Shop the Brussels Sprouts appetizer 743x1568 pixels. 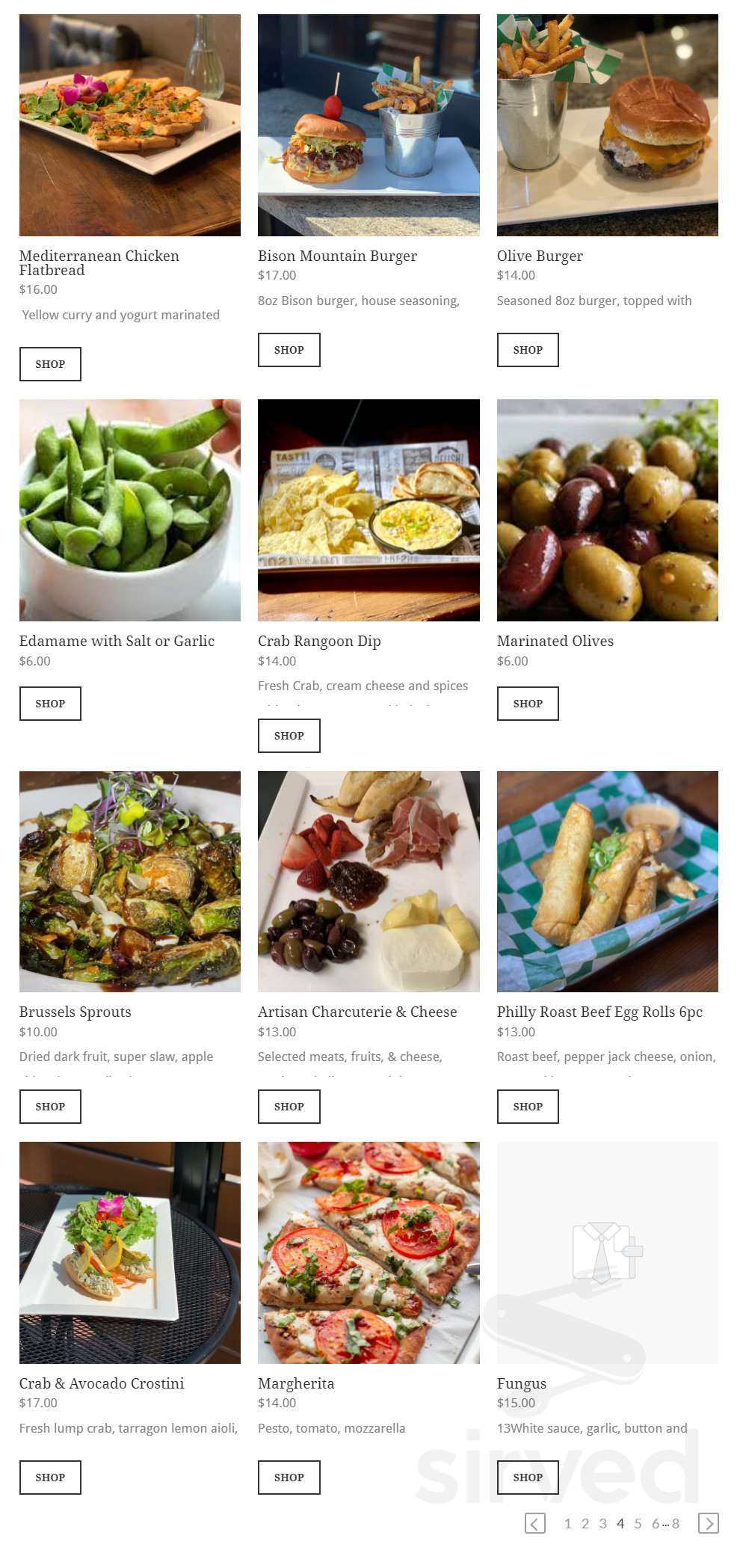tap(50, 1107)
